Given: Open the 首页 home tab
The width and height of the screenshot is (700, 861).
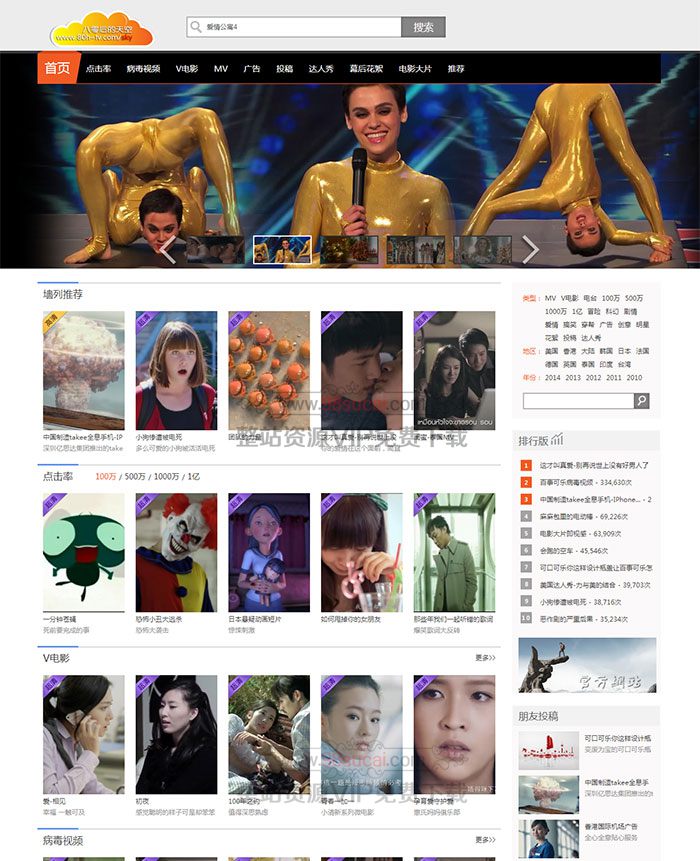Looking at the screenshot, I should click(x=57, y=68).
